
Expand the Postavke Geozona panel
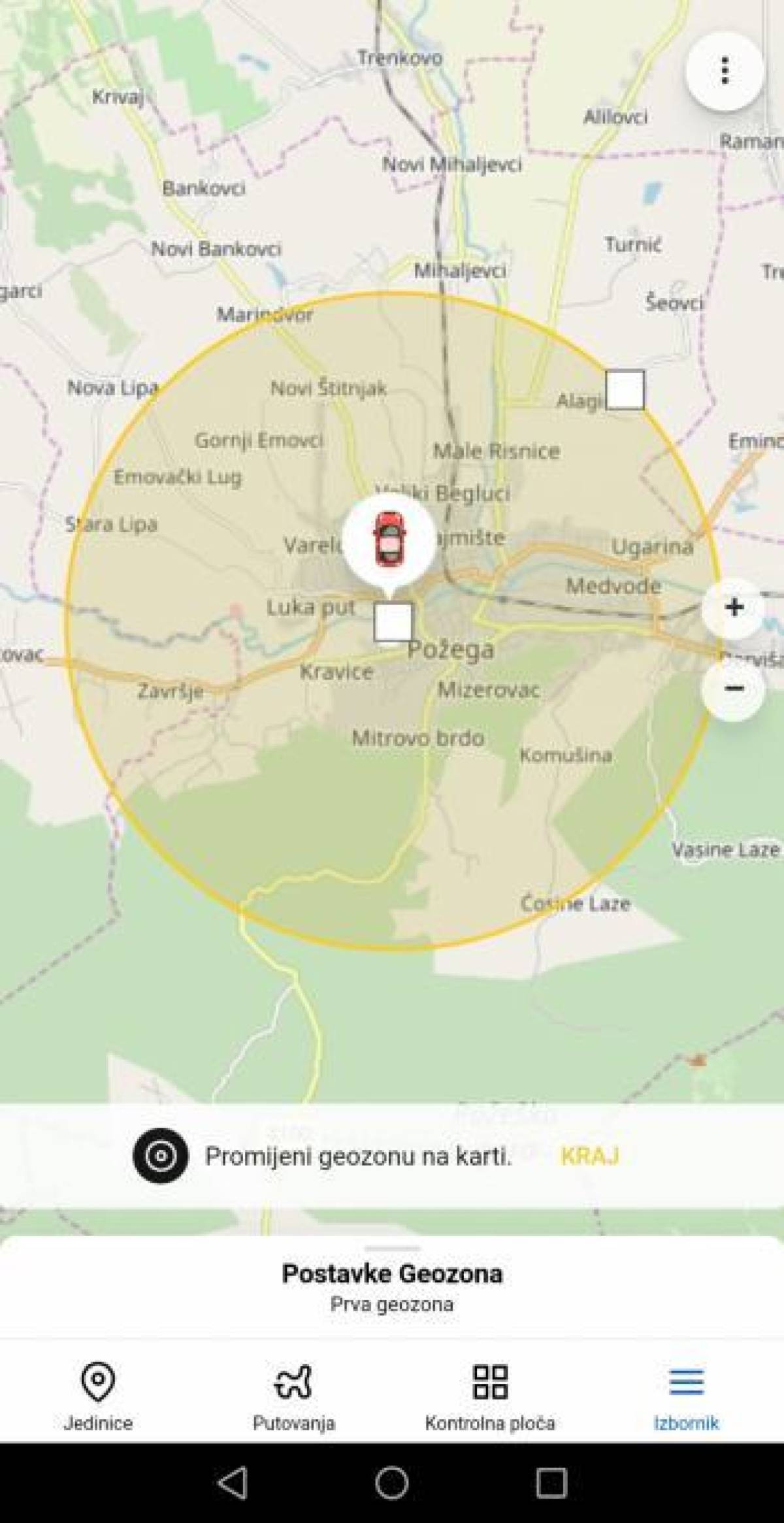pyautogui.click(x=392, y=1285)
